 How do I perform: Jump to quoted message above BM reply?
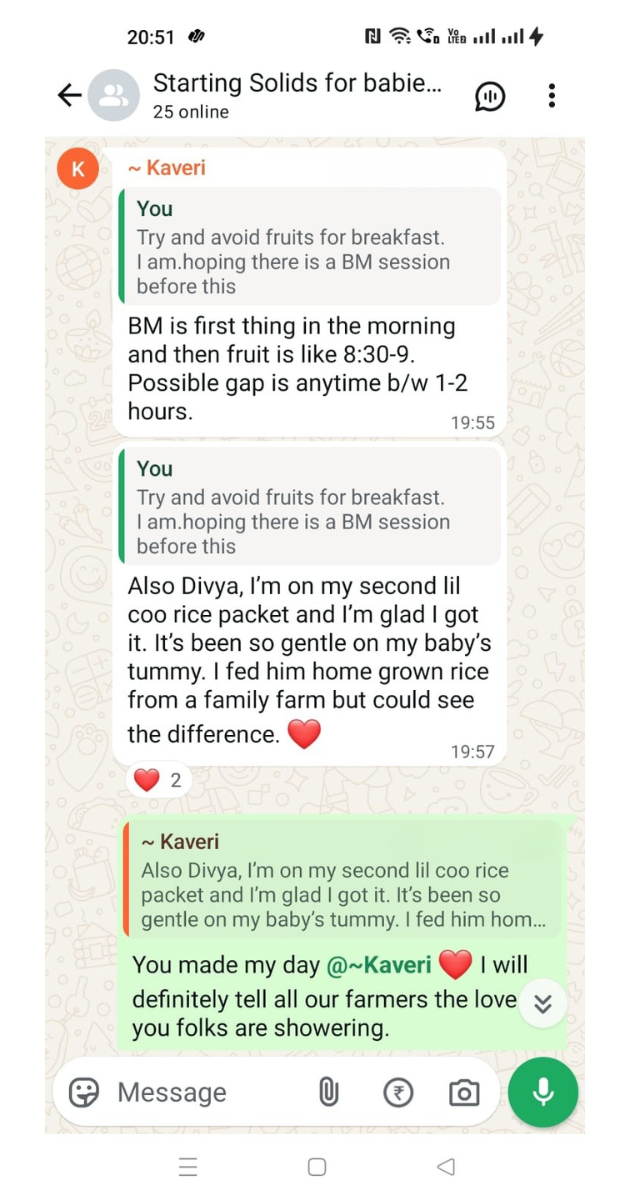309,247
